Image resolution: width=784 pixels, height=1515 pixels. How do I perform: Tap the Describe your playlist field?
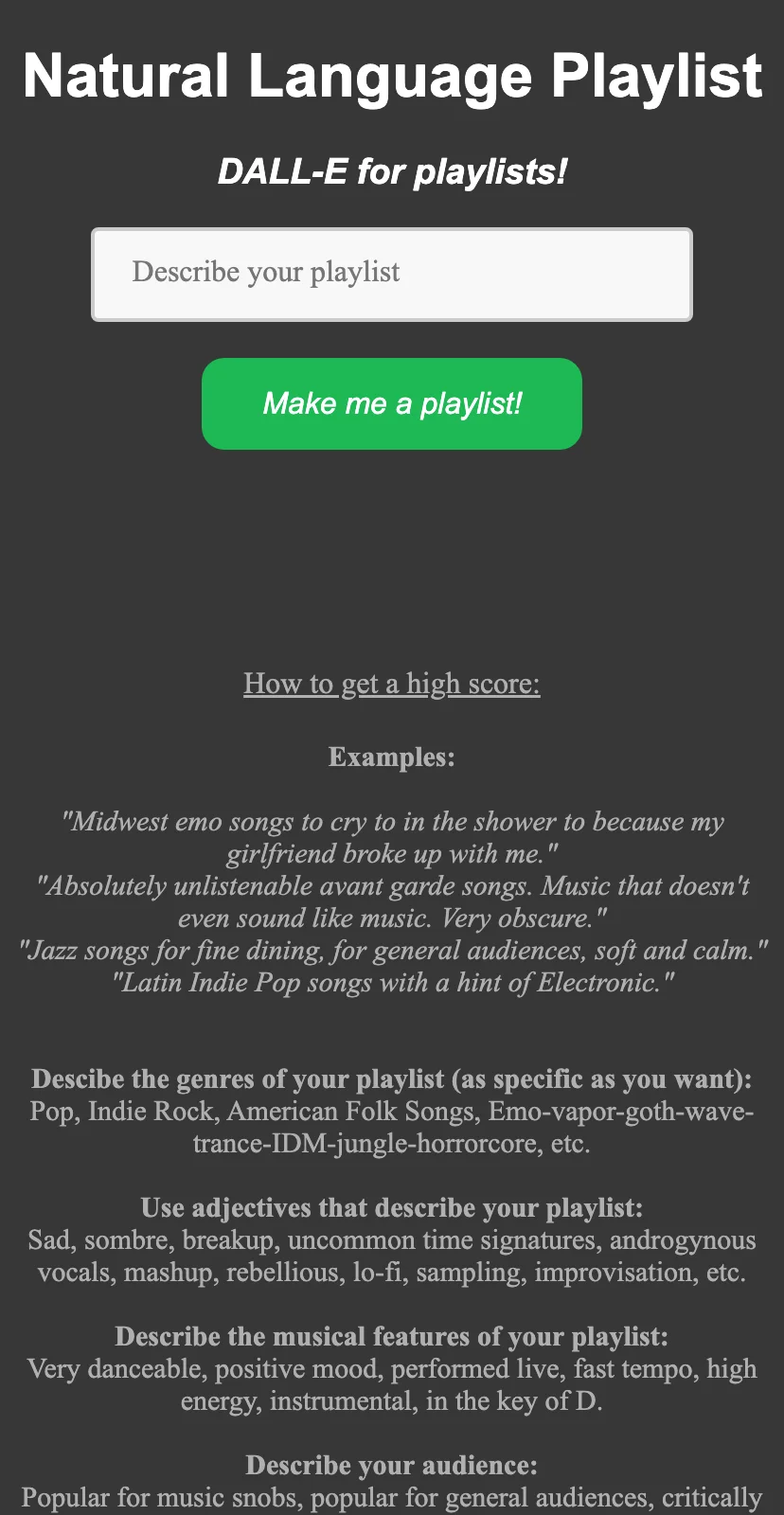coord(392,275)
